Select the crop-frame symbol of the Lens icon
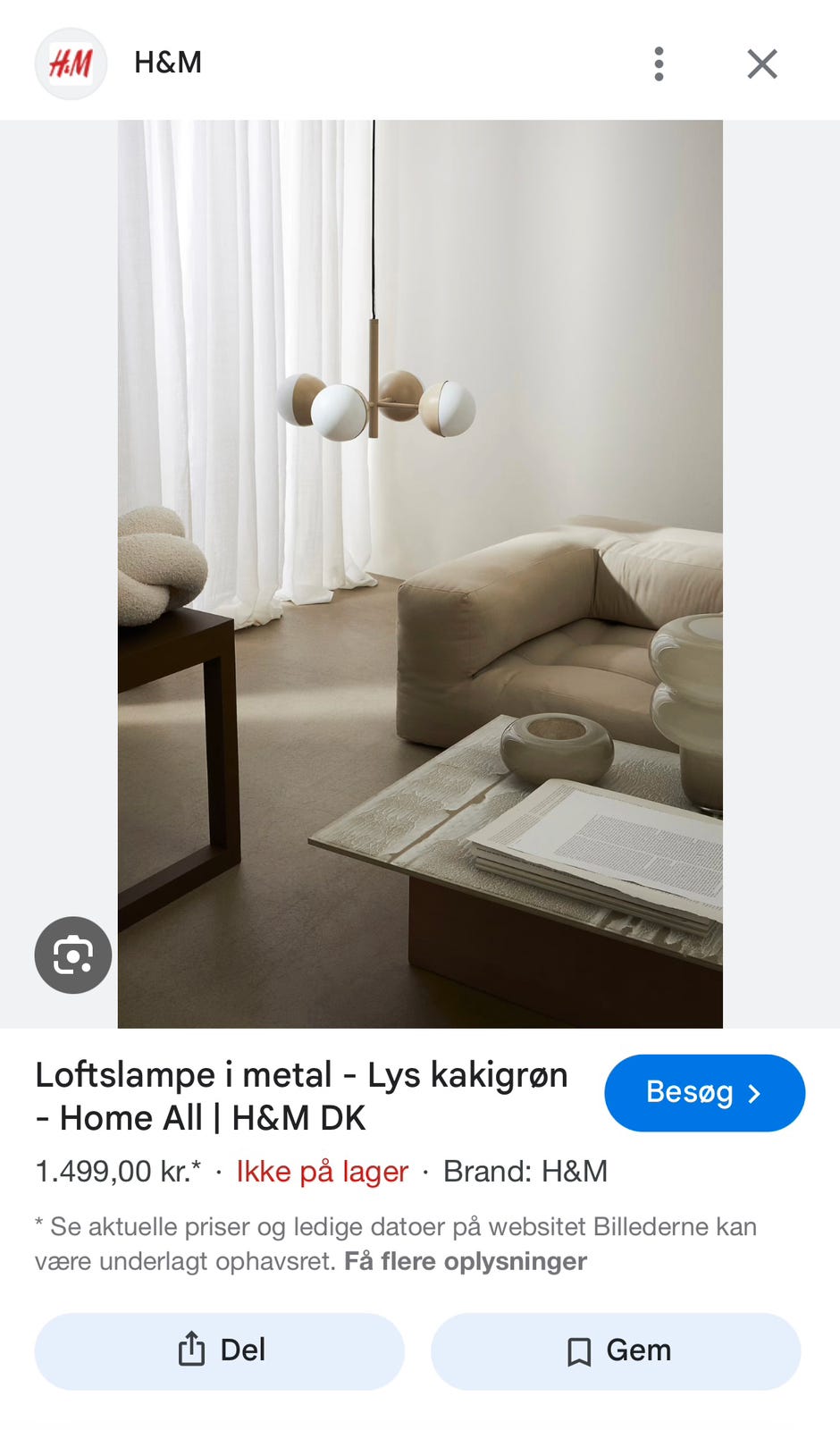This screenshot has width=840, height=1430. tap(72, 955)
